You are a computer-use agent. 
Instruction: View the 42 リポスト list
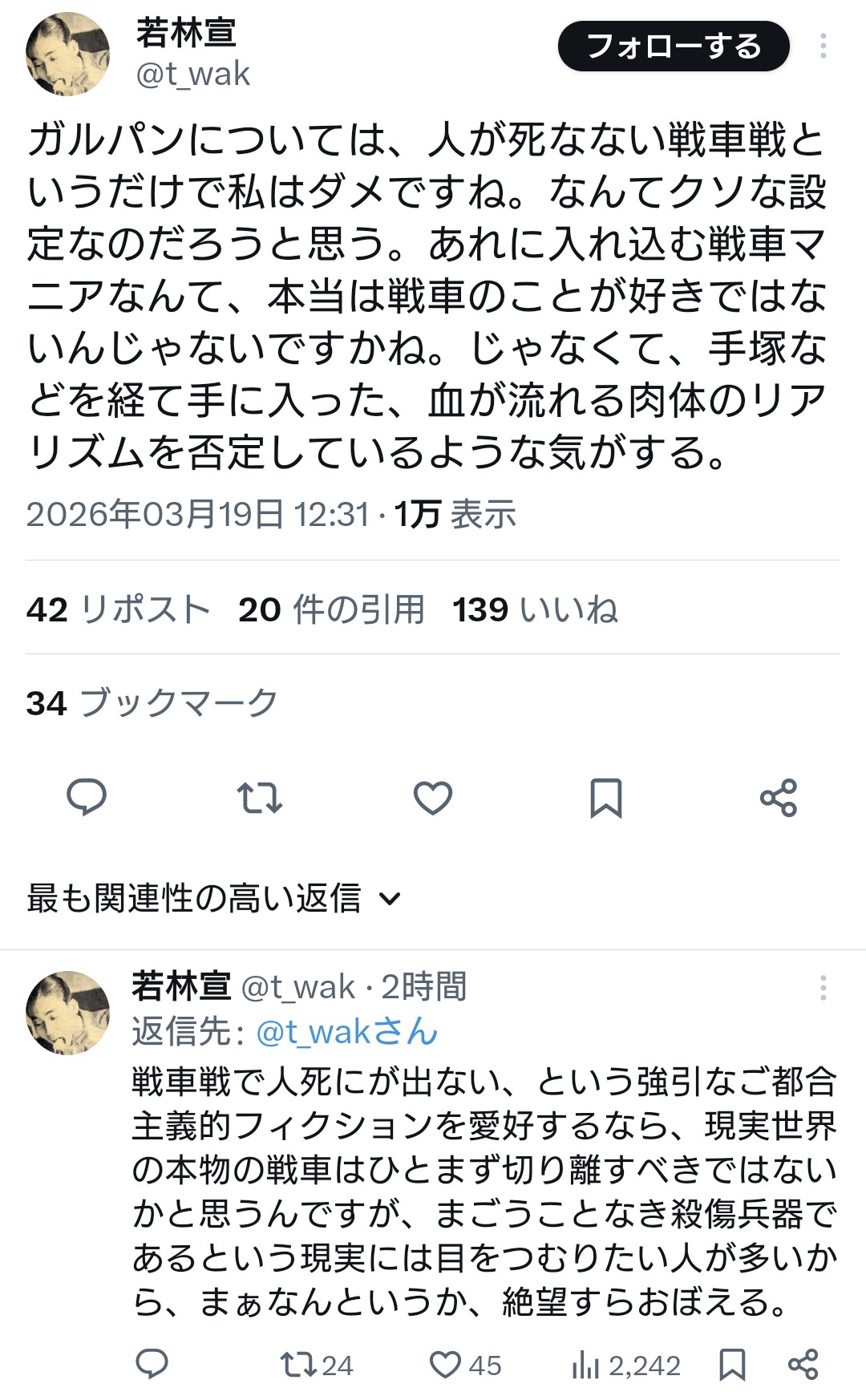point(119,609)
